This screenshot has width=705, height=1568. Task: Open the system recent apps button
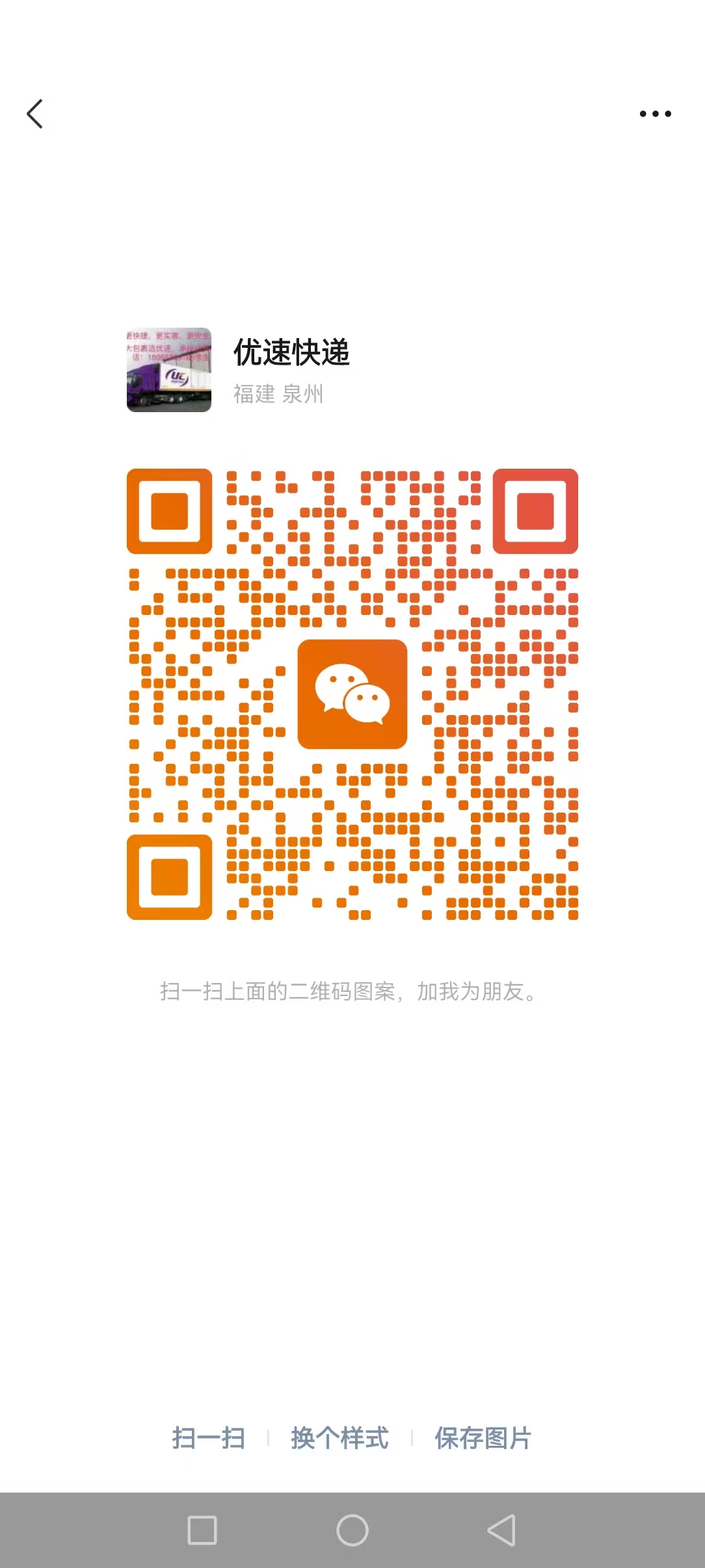(x=202, y=1530)
